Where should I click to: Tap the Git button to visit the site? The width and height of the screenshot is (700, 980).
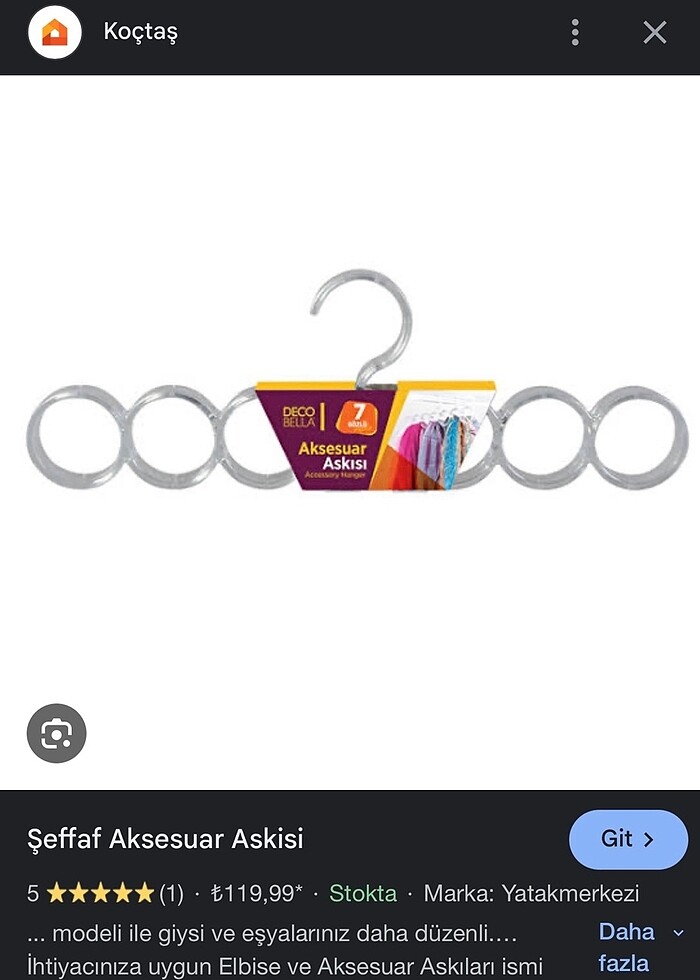628,839
